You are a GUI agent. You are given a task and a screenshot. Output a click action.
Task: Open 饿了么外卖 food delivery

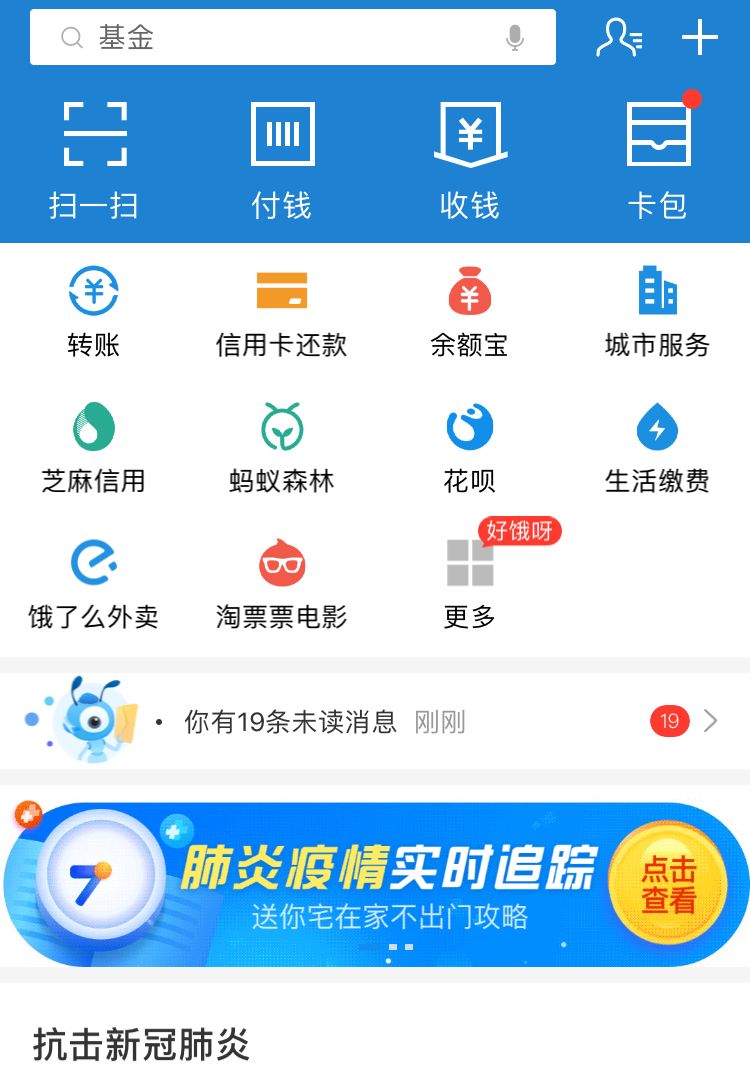point(94,584)
